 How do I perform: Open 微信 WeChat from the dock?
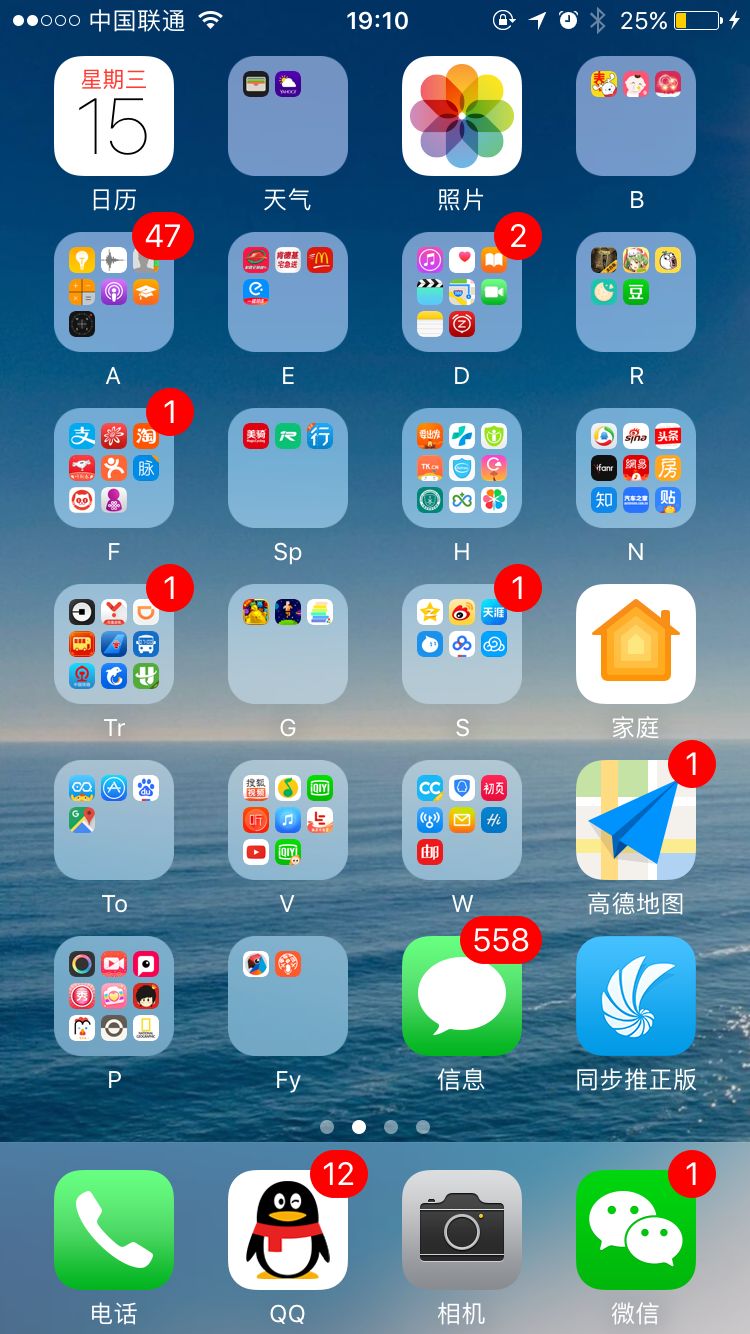click(x=635, y=1230)
